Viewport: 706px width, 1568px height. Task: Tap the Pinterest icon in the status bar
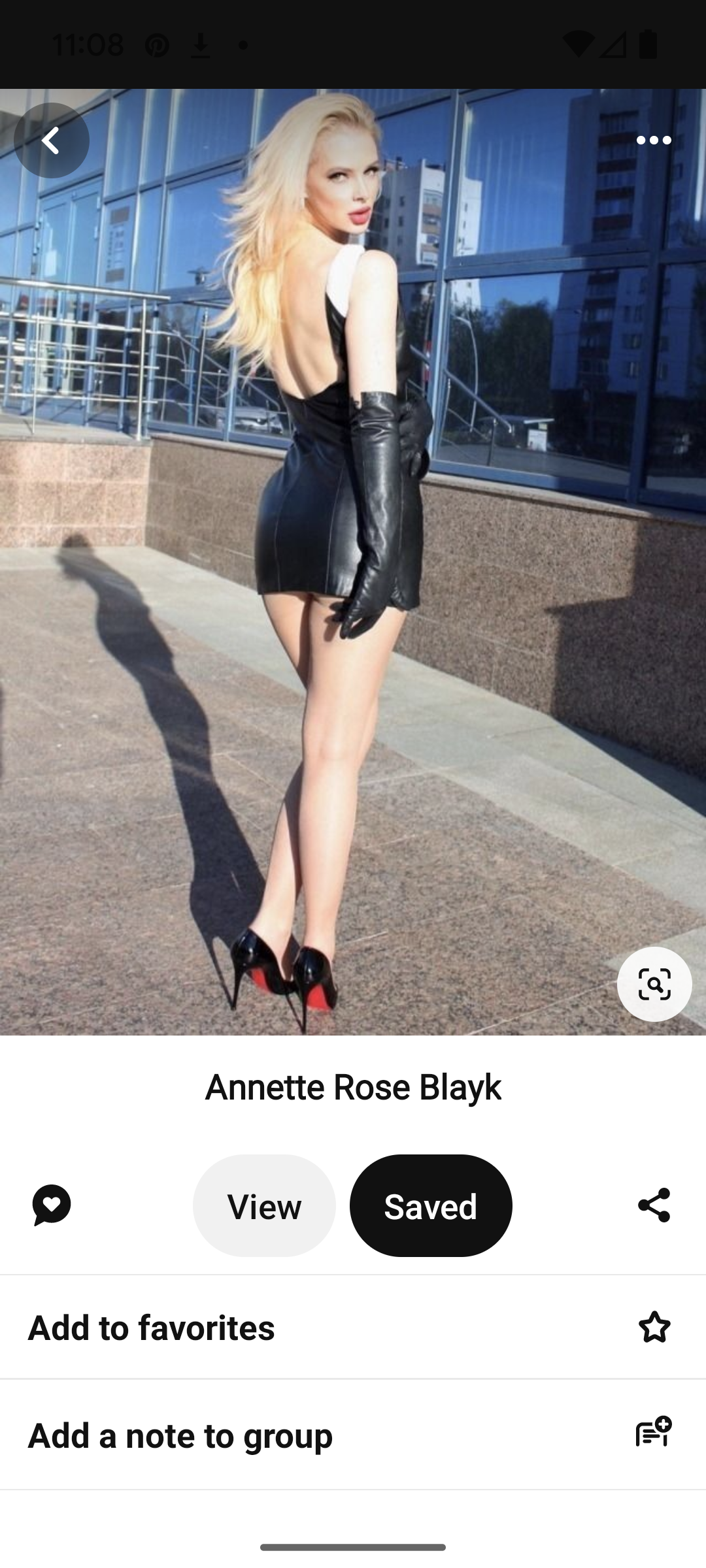(158, 44)
